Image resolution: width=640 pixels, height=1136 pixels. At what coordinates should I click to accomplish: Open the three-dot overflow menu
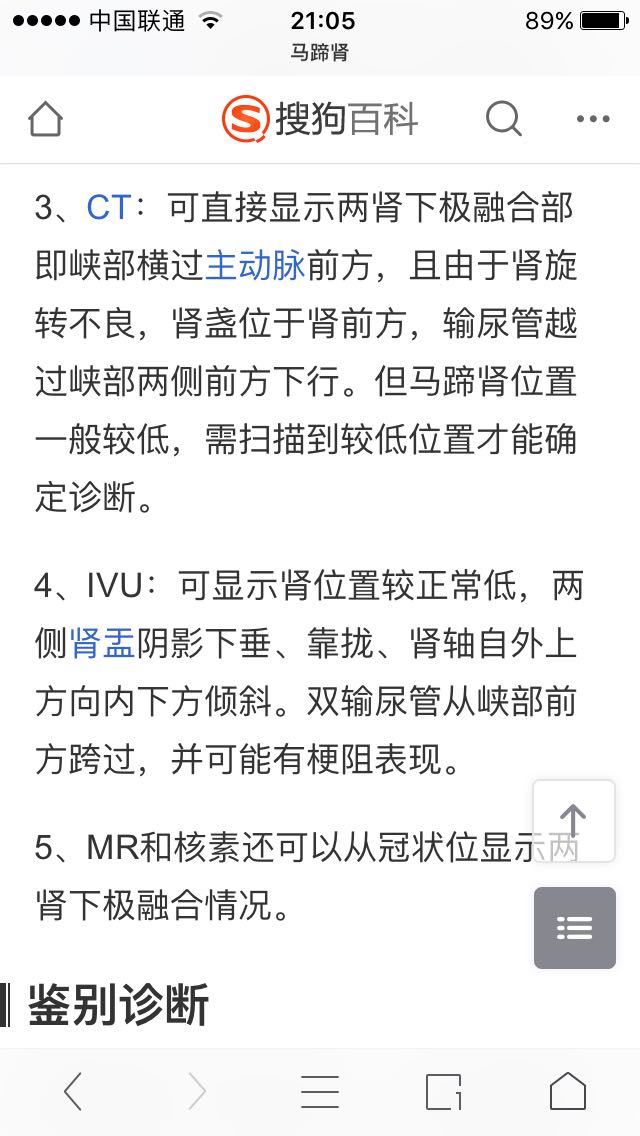tap(594, 119)
